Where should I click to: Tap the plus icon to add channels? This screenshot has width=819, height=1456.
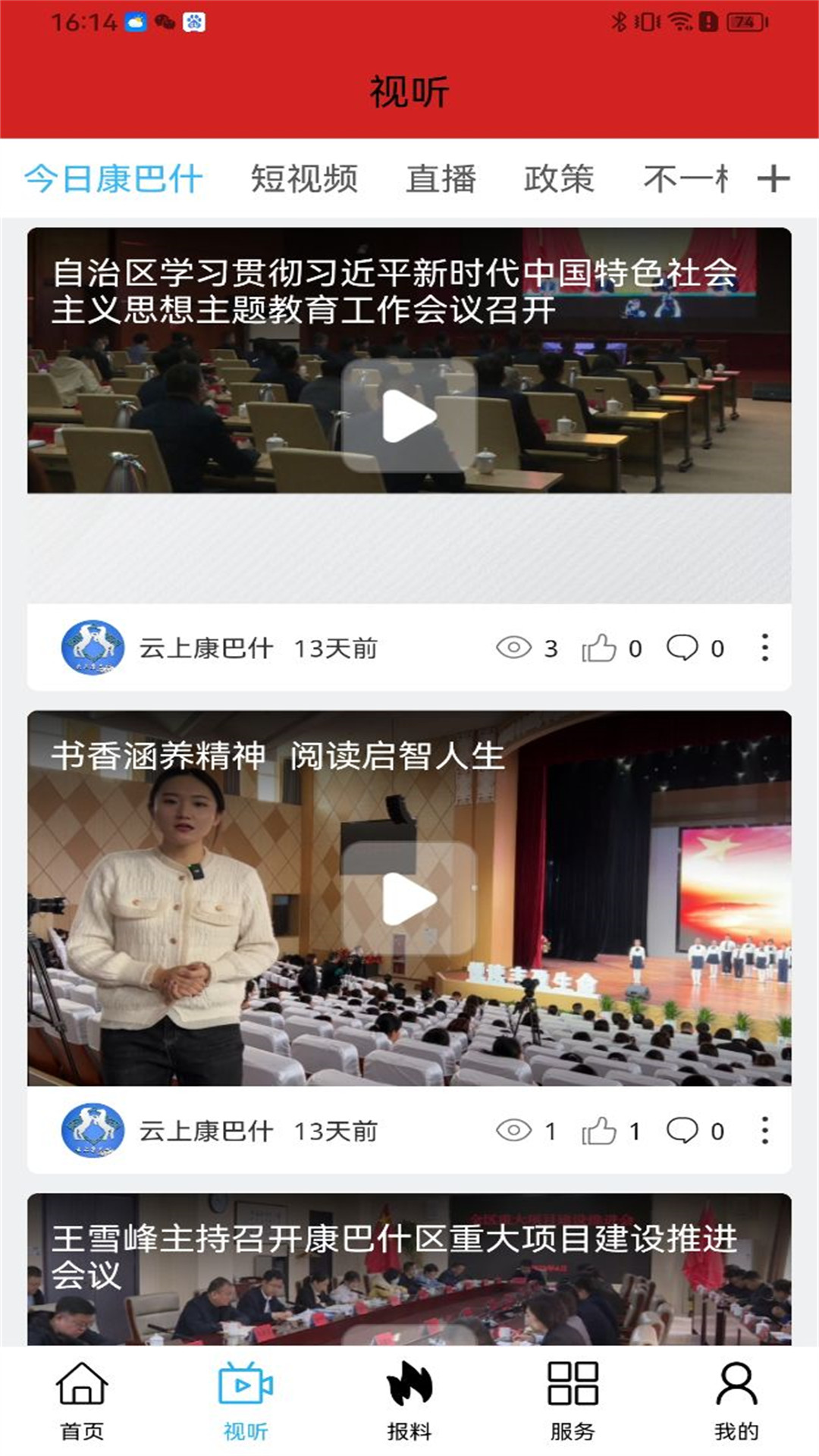773,179
